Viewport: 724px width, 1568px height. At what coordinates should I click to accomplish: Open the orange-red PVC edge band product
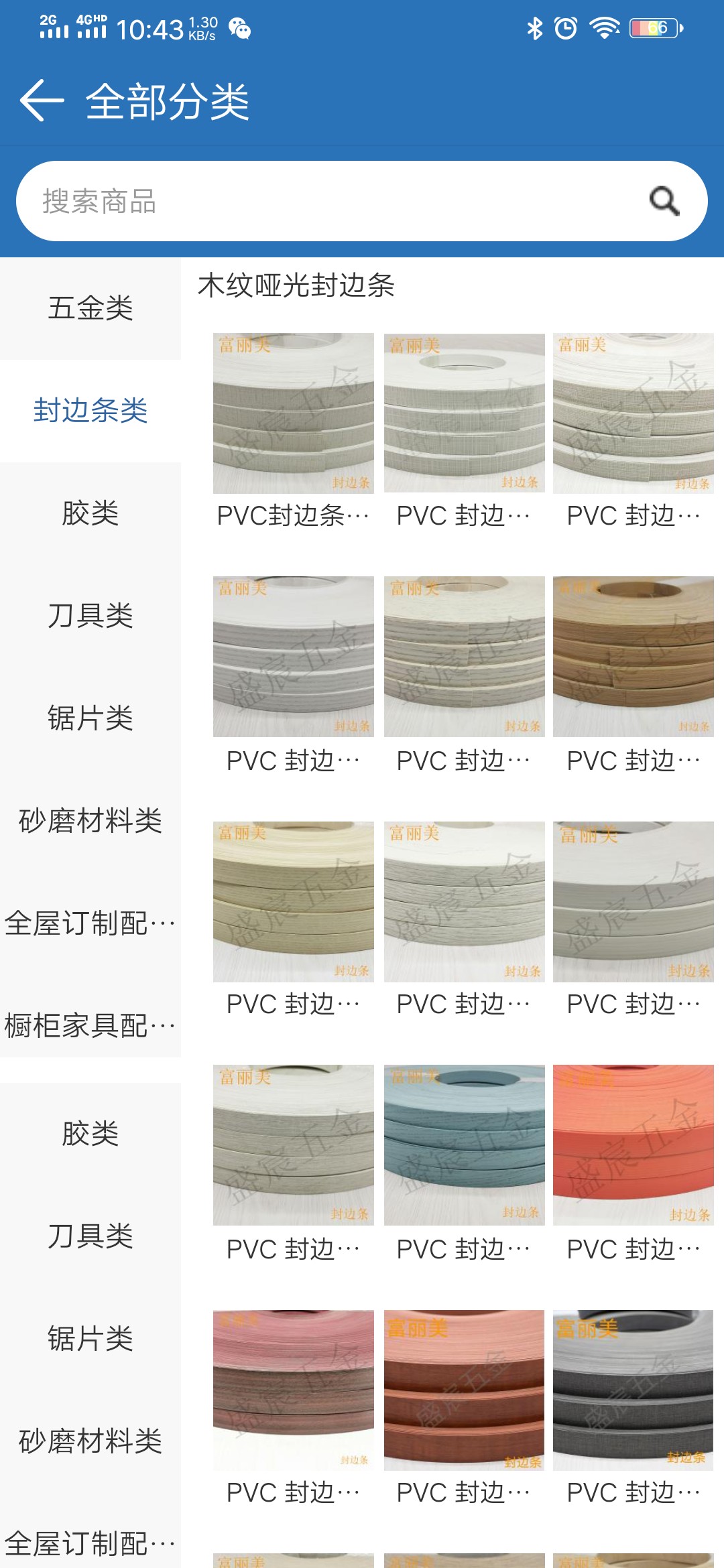click(x=633, y=1164)
